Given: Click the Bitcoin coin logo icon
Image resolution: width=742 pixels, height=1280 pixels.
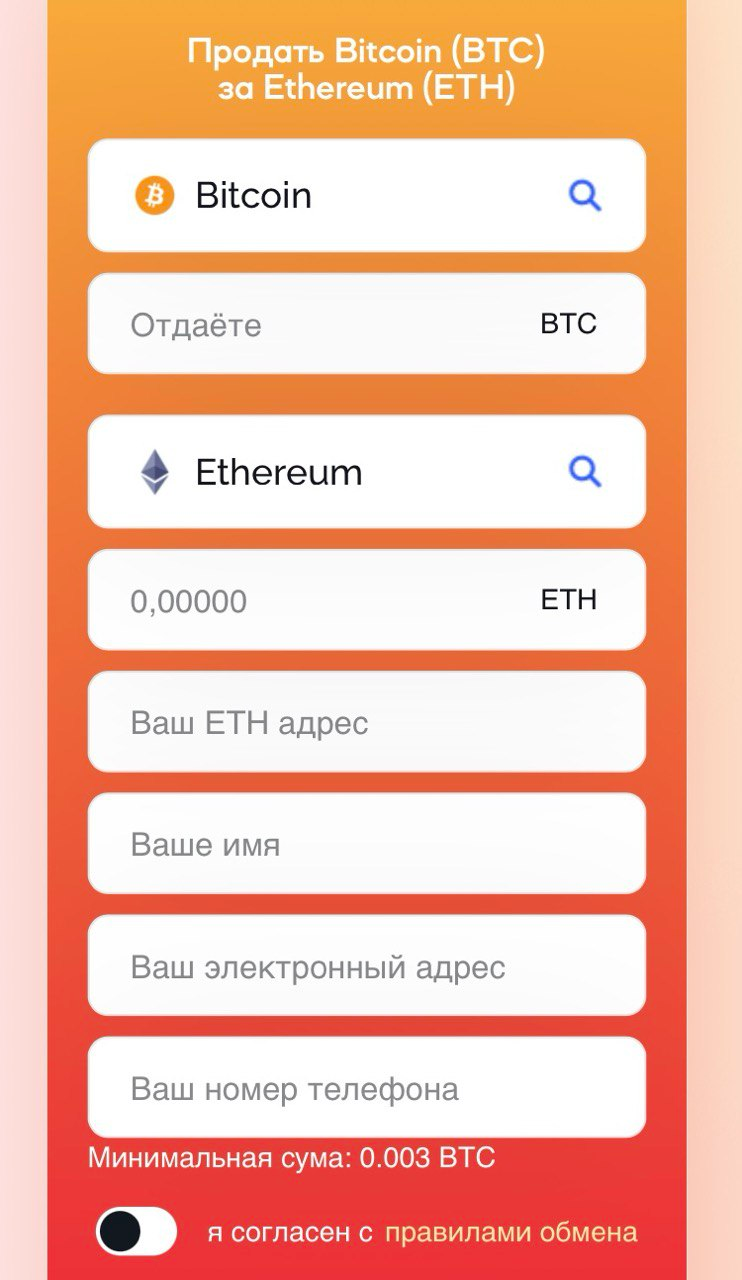Looking at the screenshot, I should point(153,196).
